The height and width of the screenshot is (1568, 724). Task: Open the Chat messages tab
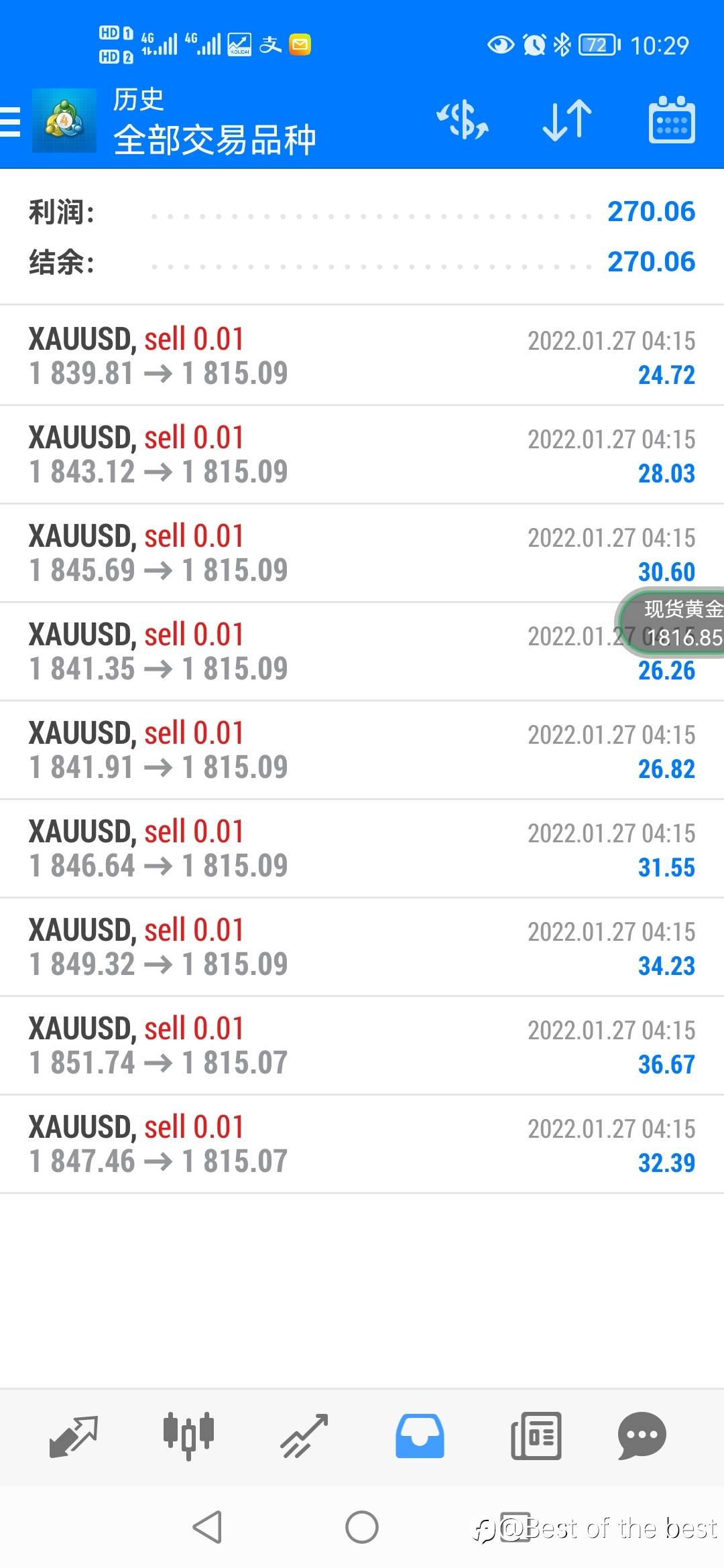point(642,1436)
